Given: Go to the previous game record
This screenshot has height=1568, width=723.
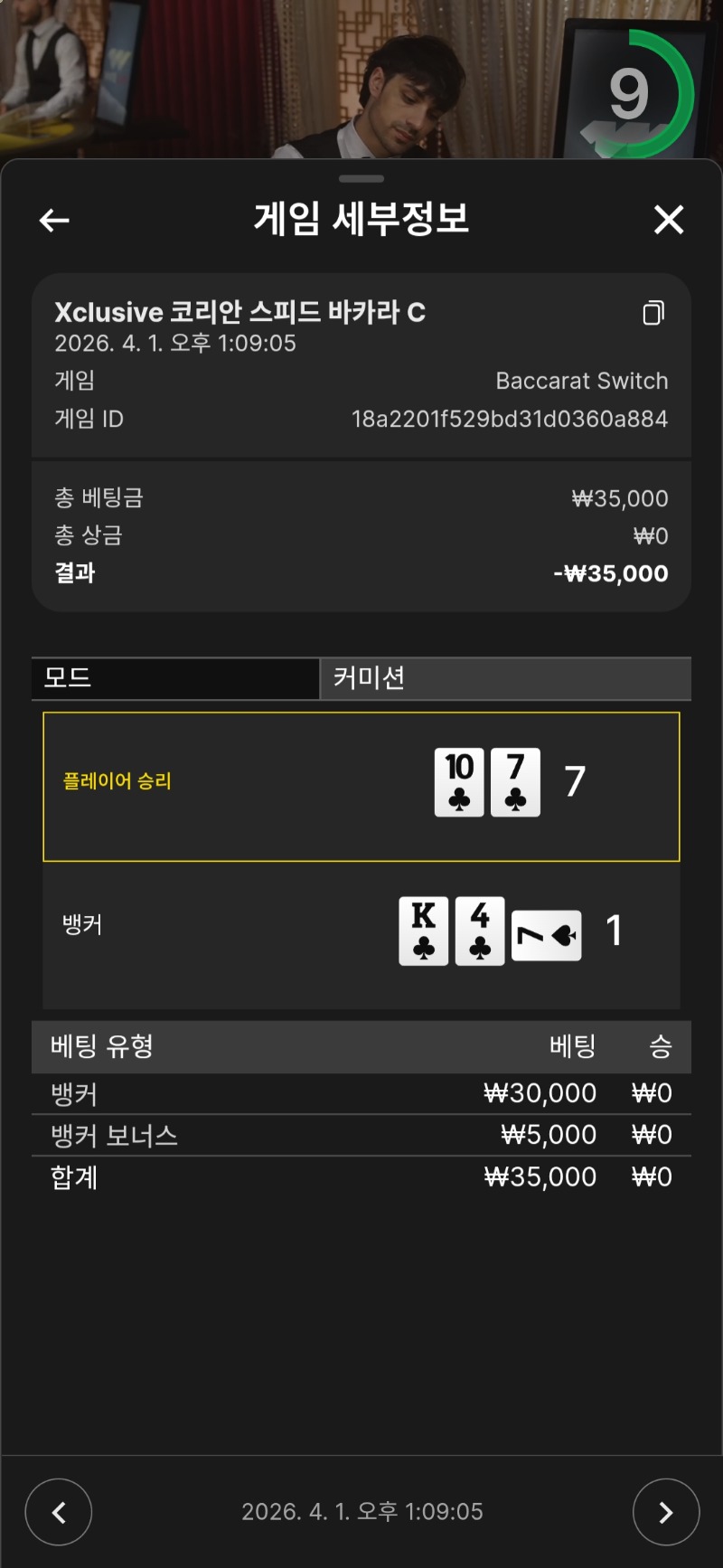Looking at the screenshot, I should [x=59, y=1512].
